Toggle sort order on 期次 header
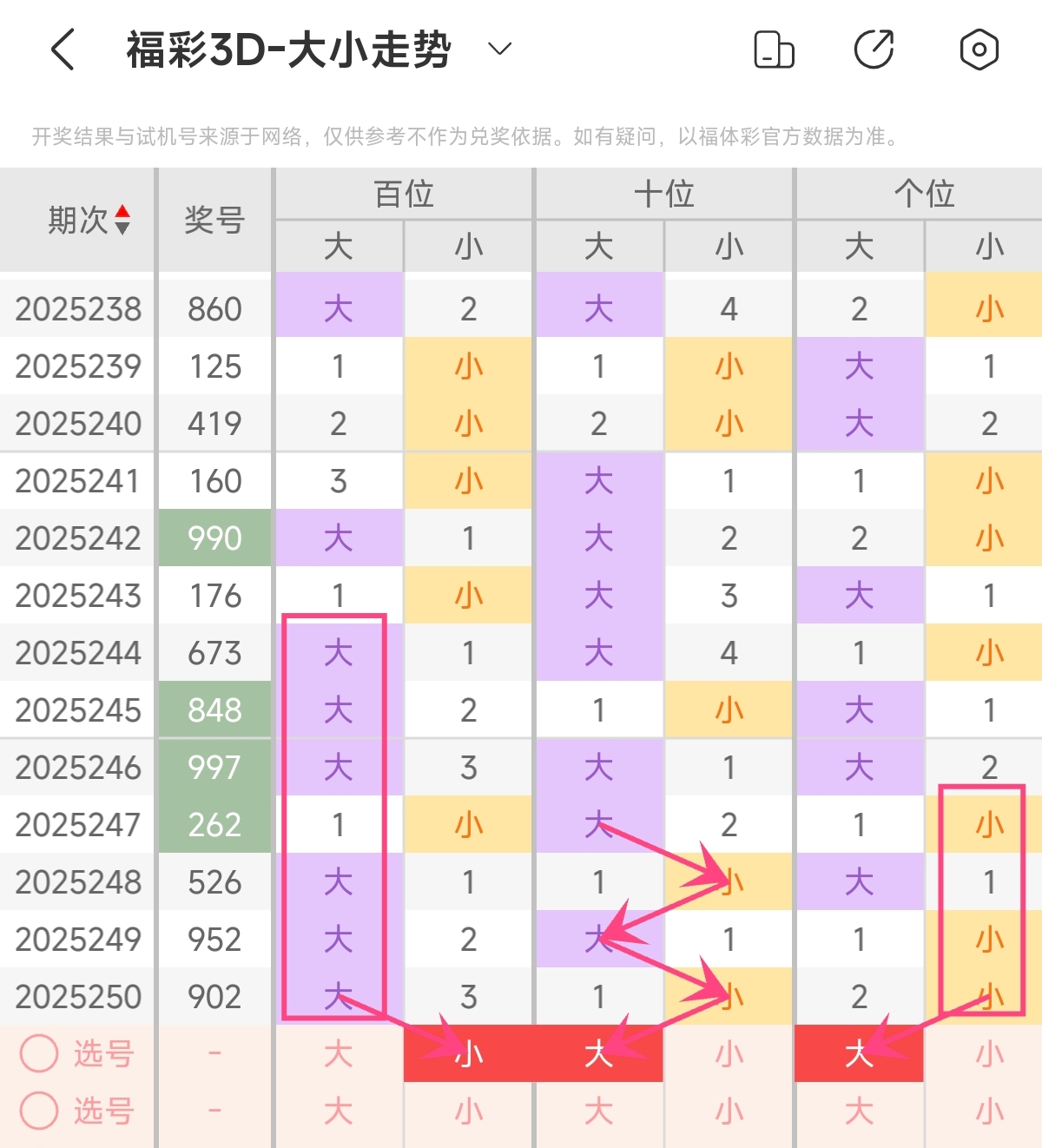1042x1148 pixels. tap(89, 220)
